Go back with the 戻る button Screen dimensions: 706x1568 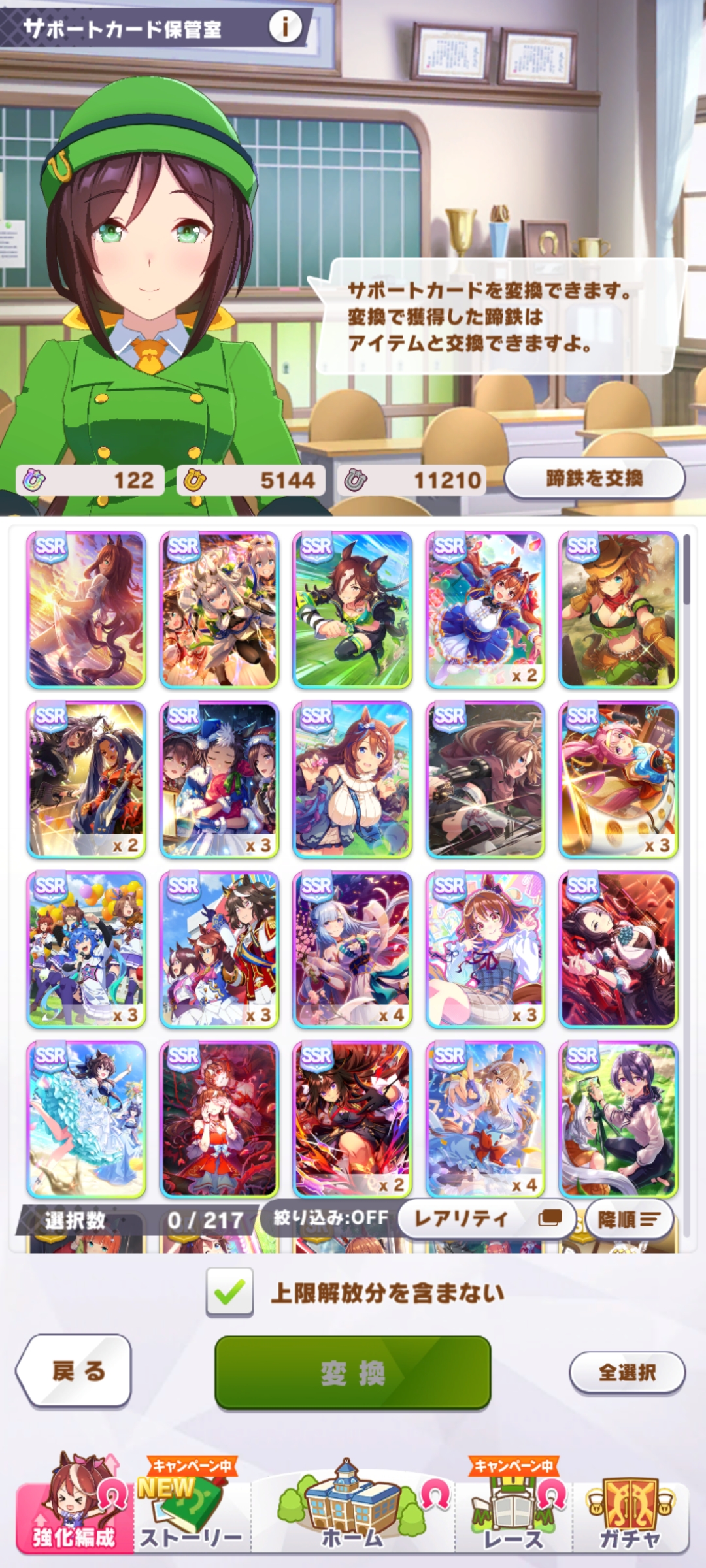[75, 1371]
